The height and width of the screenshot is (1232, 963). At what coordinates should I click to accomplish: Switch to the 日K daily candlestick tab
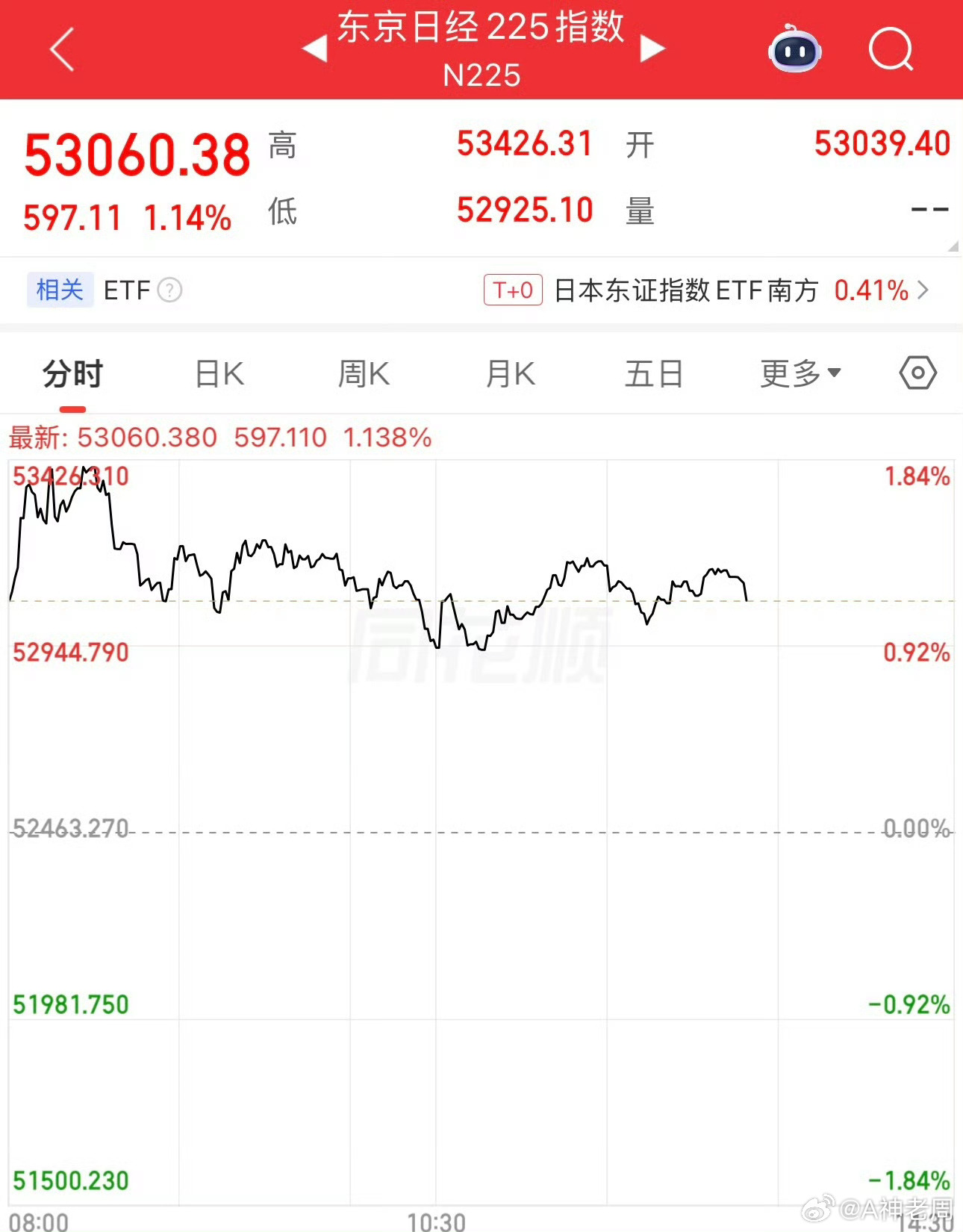[x=216, y=373]
